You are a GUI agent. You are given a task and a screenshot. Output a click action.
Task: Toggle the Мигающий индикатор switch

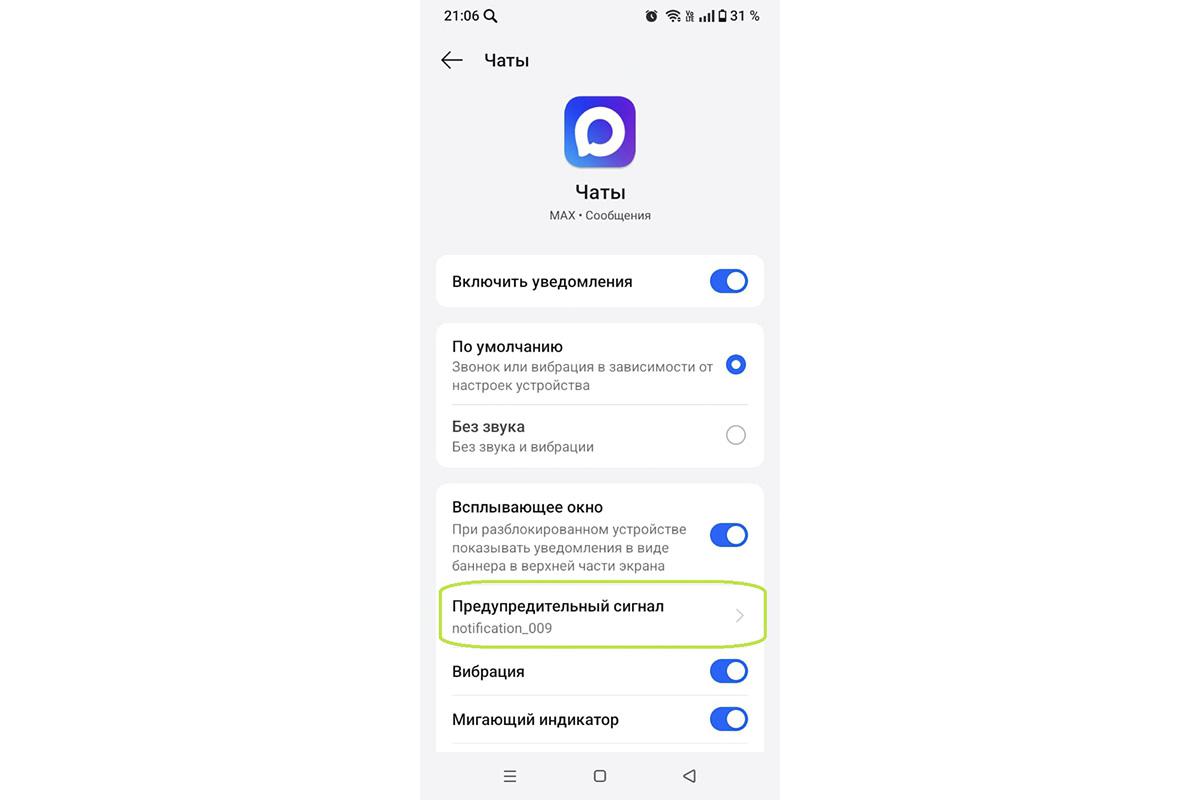pyautogui.click(x=728, y=719)
